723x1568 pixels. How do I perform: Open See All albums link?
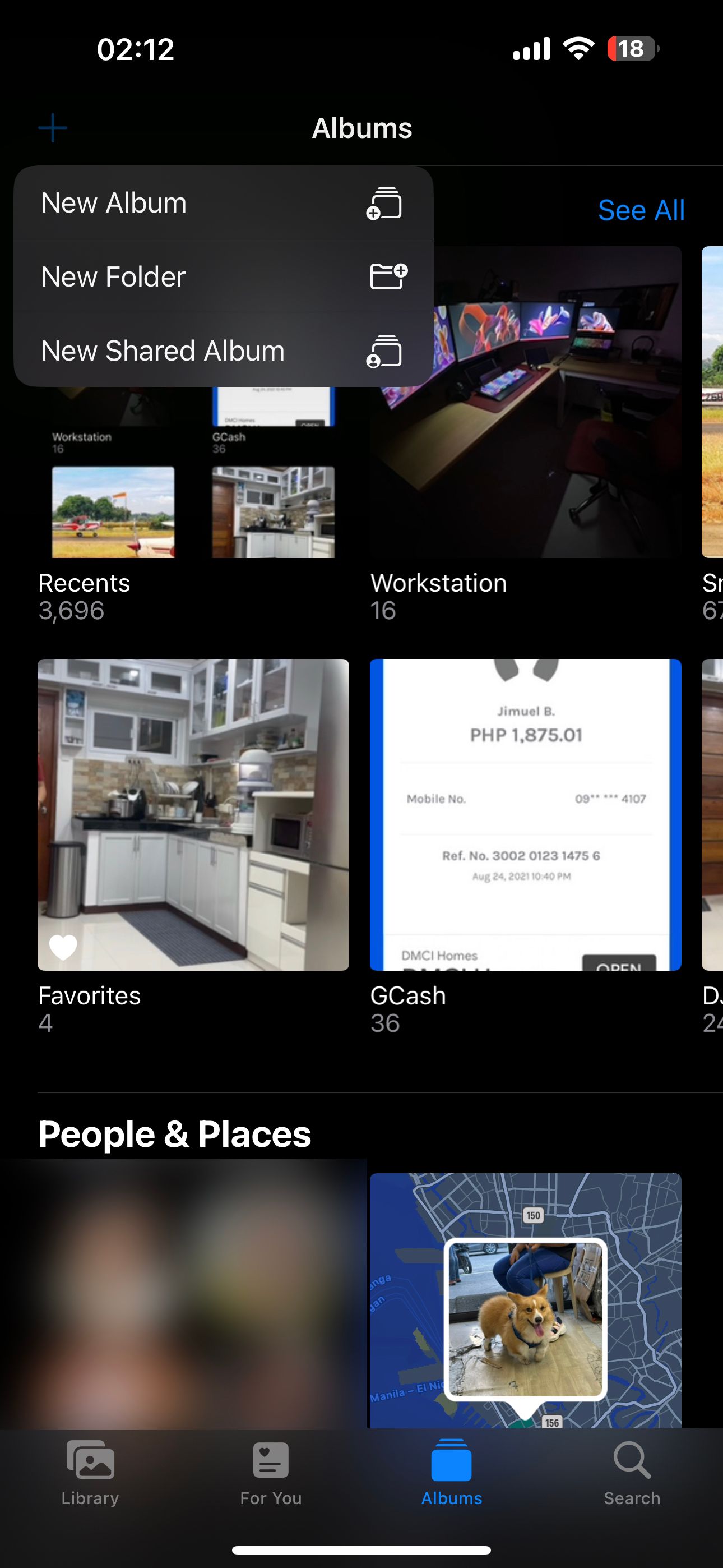(641, 211)
